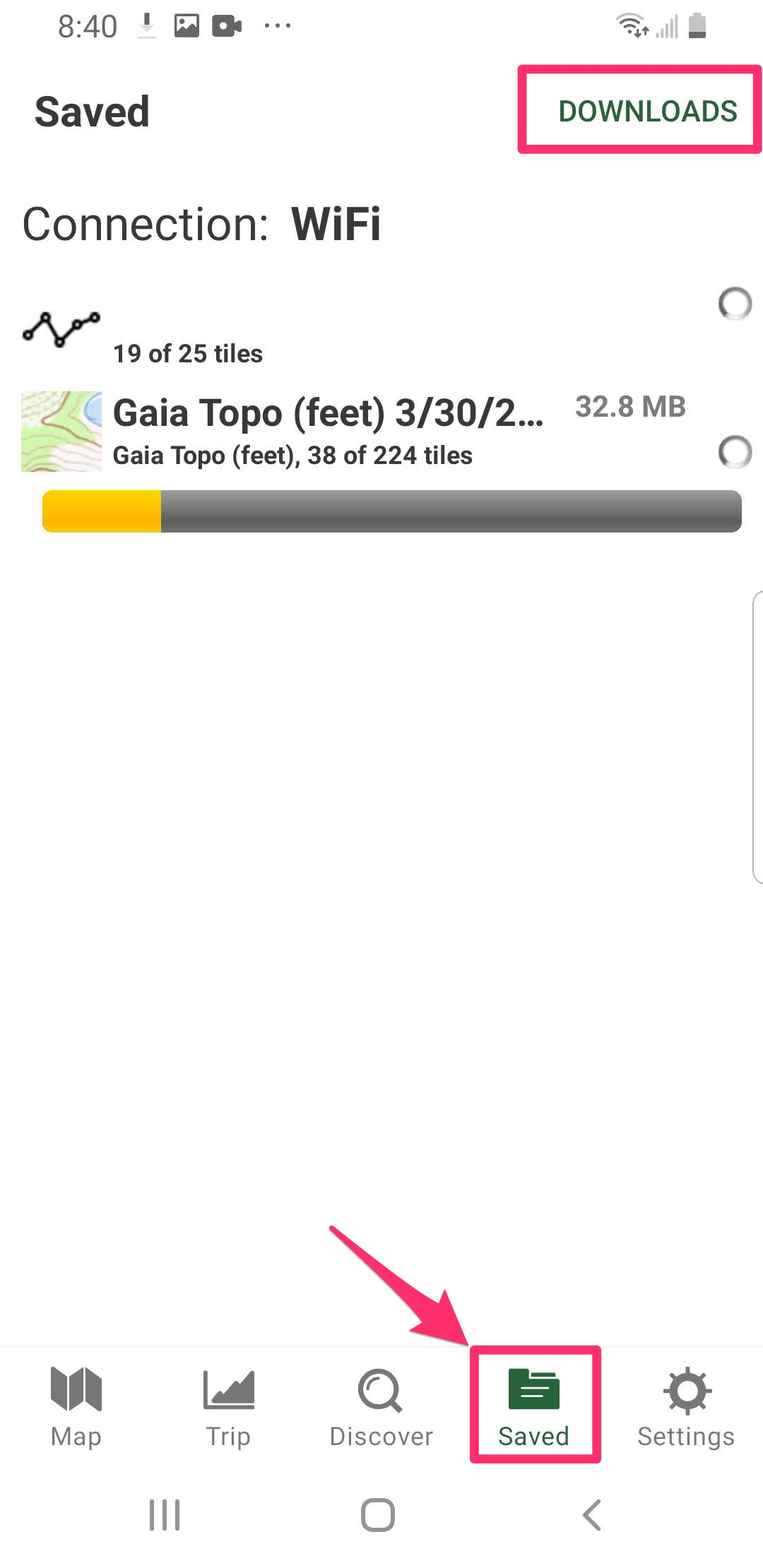763x1568 pixels.
Task: Open the Discover tab
Action: tap(381, 1406)
